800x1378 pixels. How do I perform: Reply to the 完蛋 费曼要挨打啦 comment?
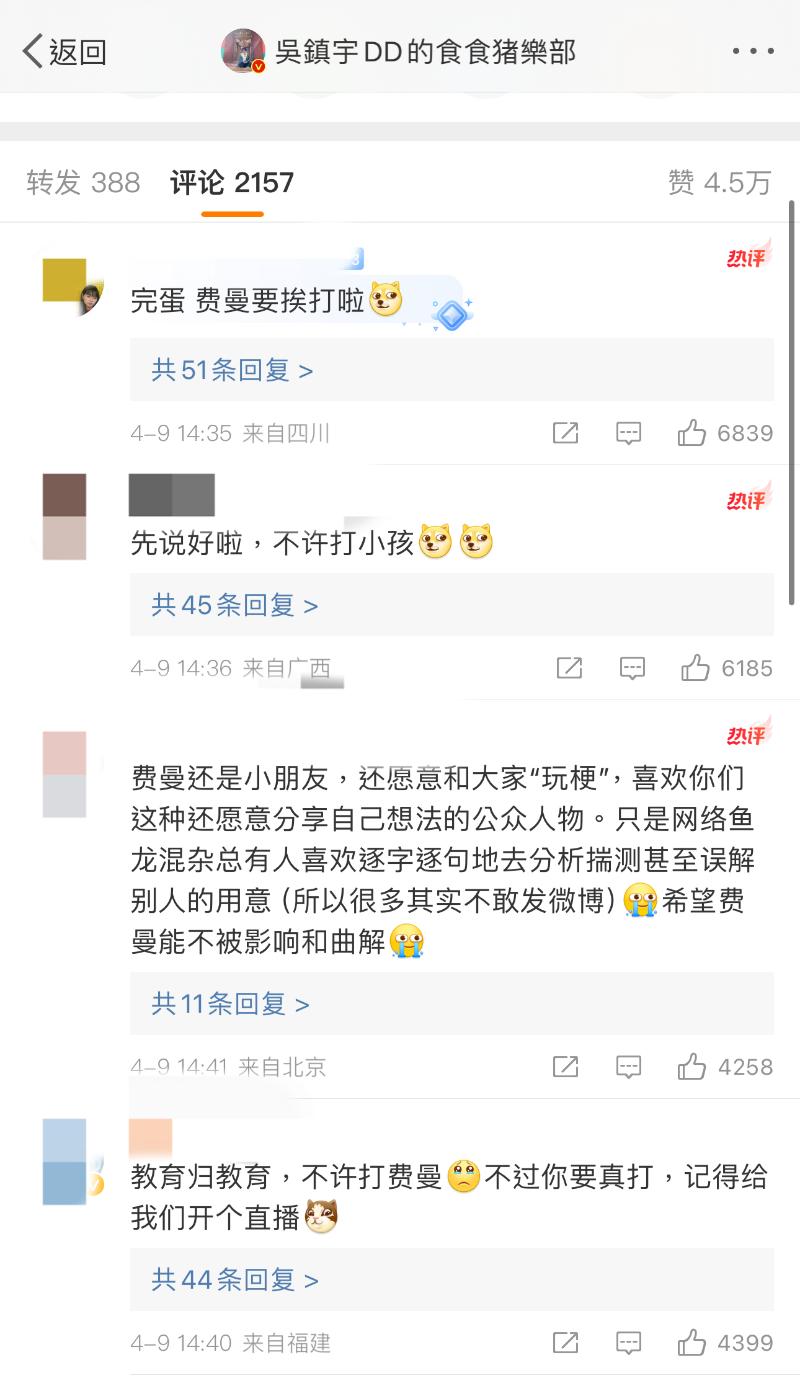(628, 433)
